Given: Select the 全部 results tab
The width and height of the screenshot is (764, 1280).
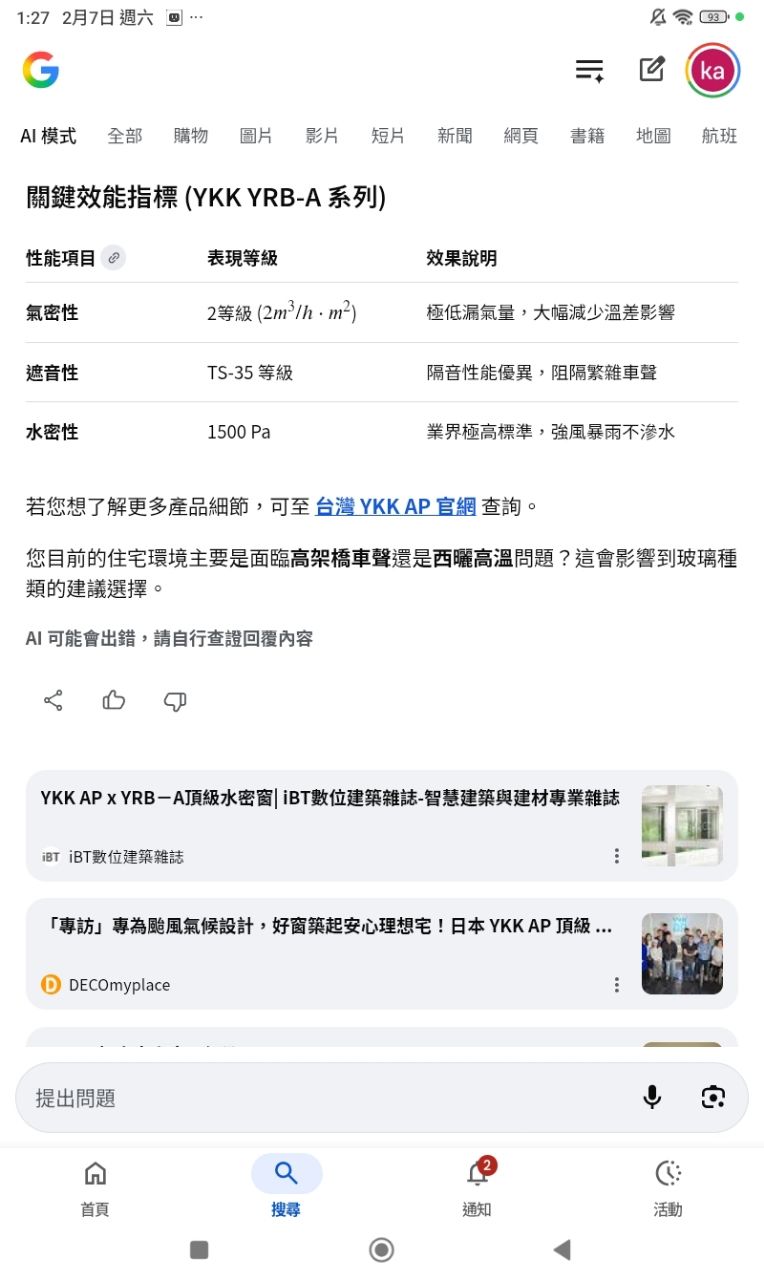Looking at the screenshot, I should point(125,136).
